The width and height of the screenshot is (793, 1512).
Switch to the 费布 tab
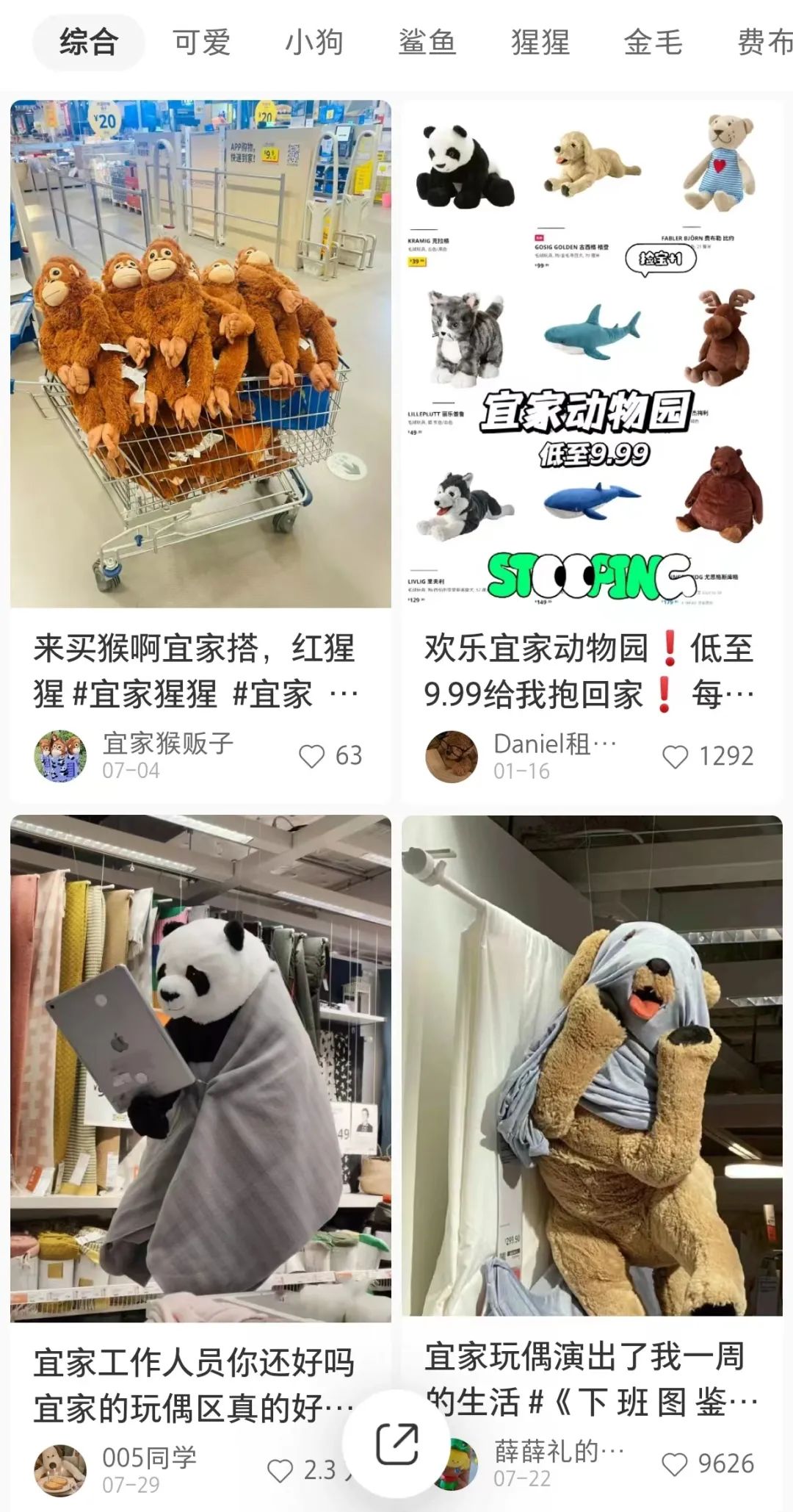coord(764,43)
